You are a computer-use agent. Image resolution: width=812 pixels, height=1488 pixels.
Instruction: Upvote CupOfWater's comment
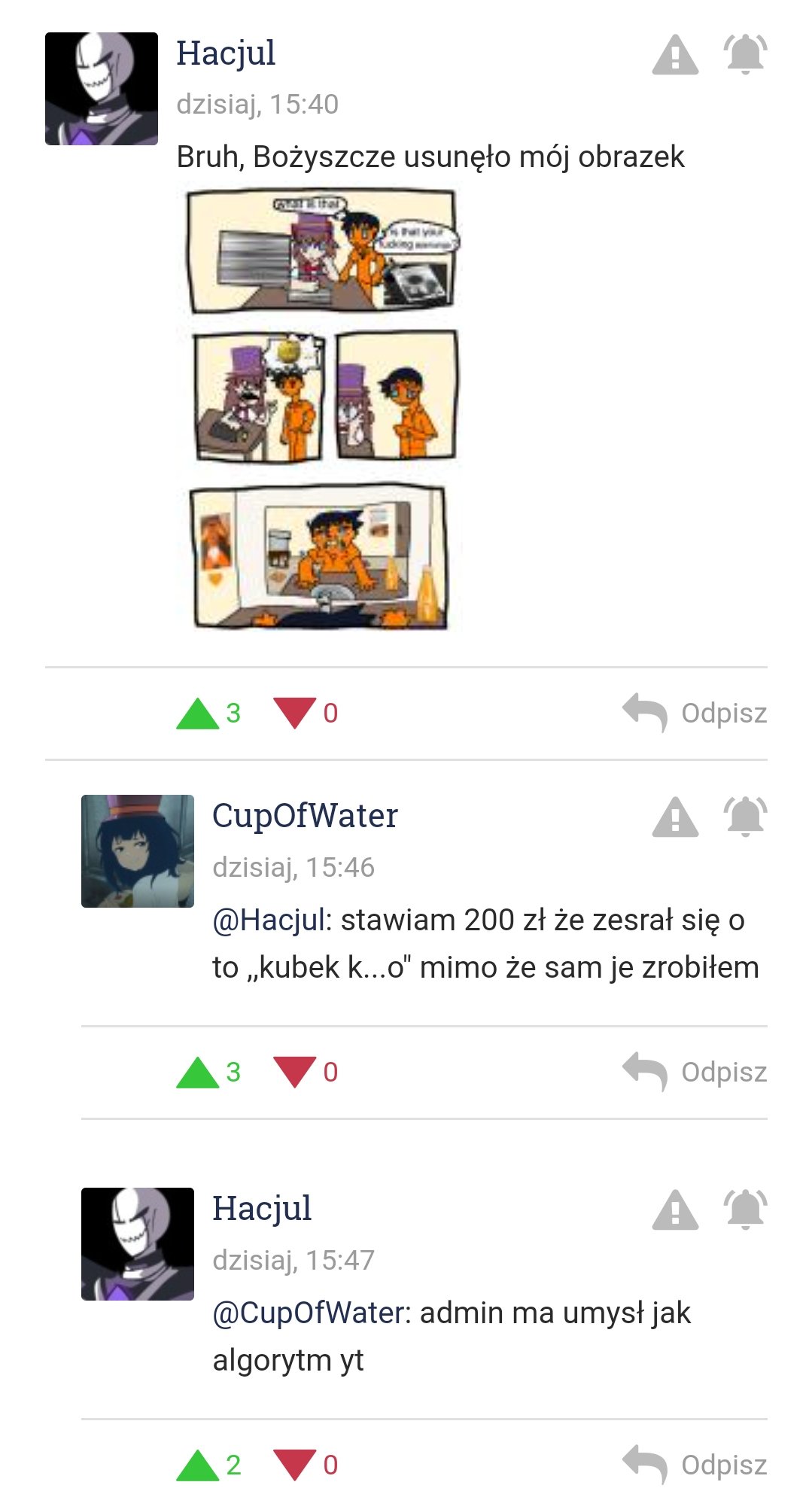coord(197,1073)
